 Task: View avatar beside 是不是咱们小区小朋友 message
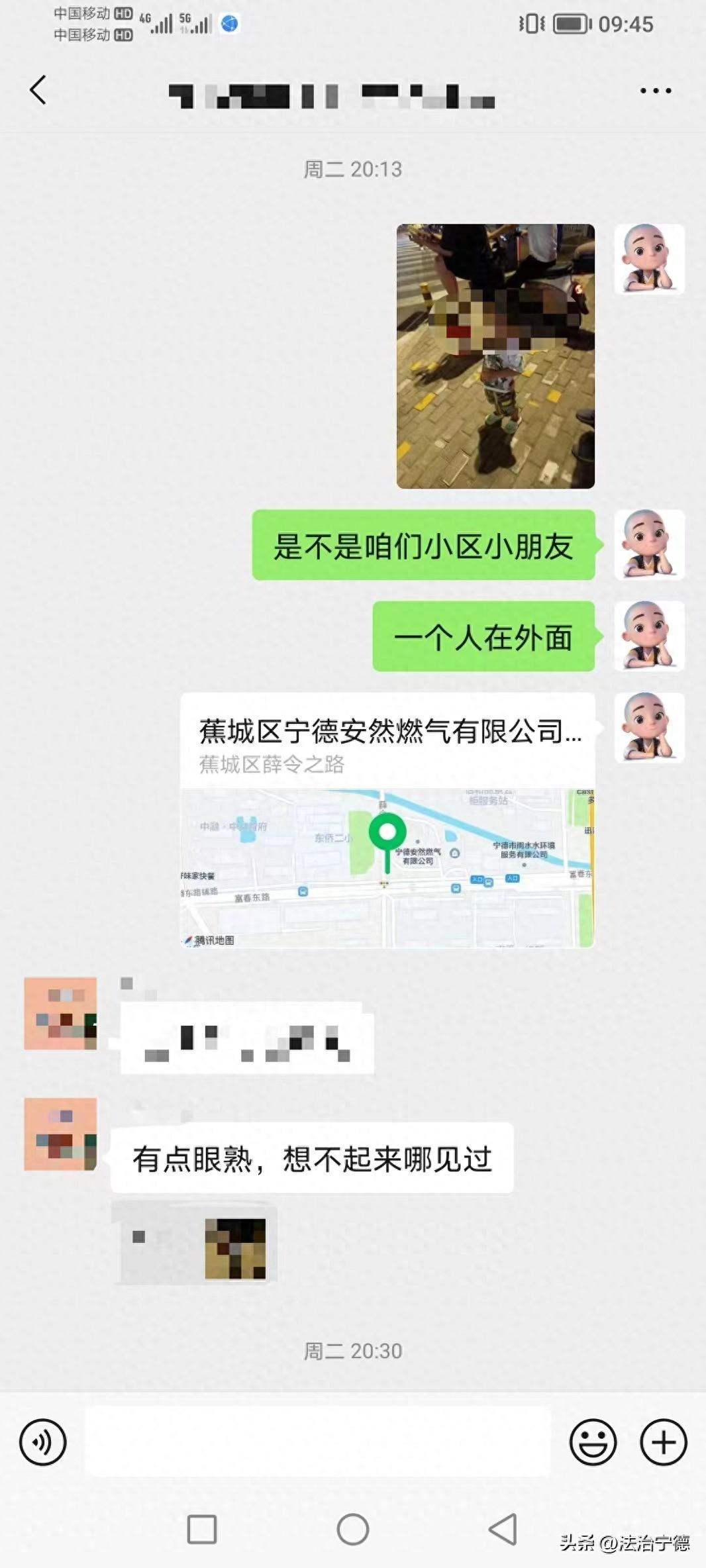[649, 545]
